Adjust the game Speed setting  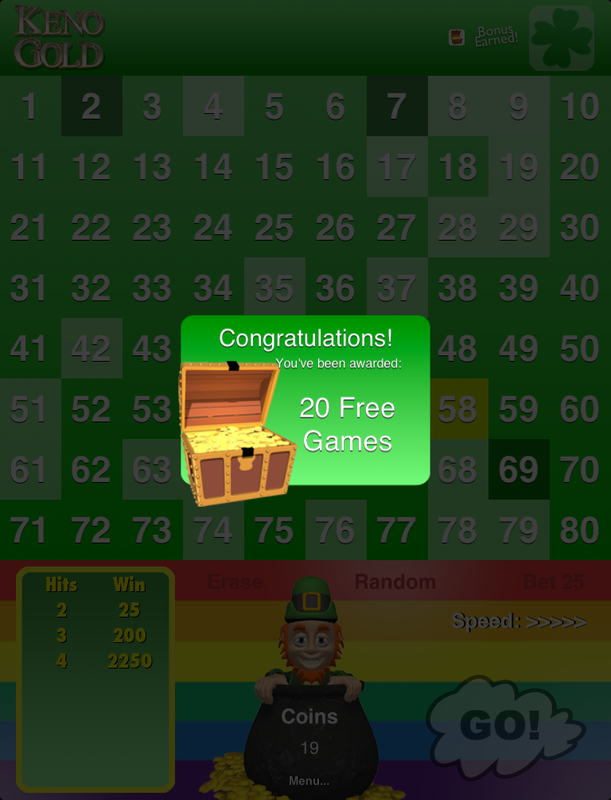point(519,621)
